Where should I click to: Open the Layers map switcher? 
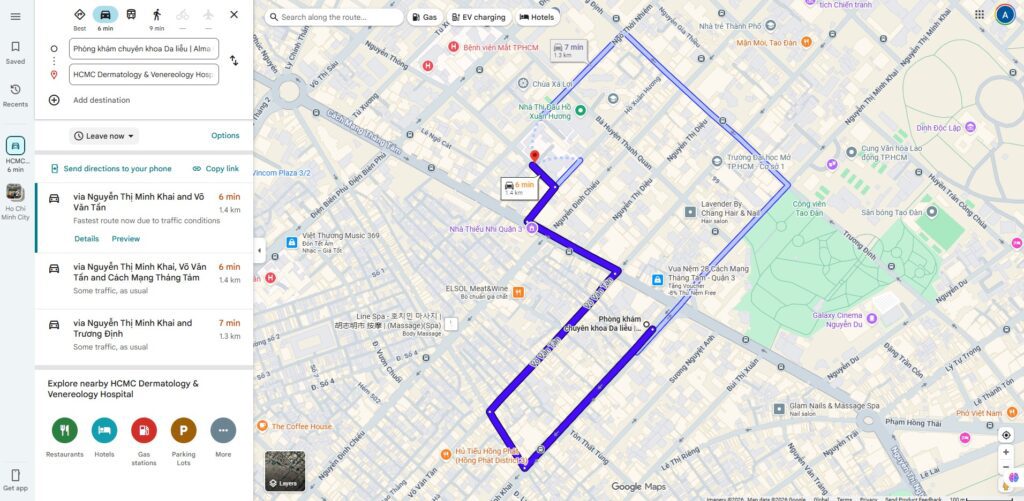285,471
